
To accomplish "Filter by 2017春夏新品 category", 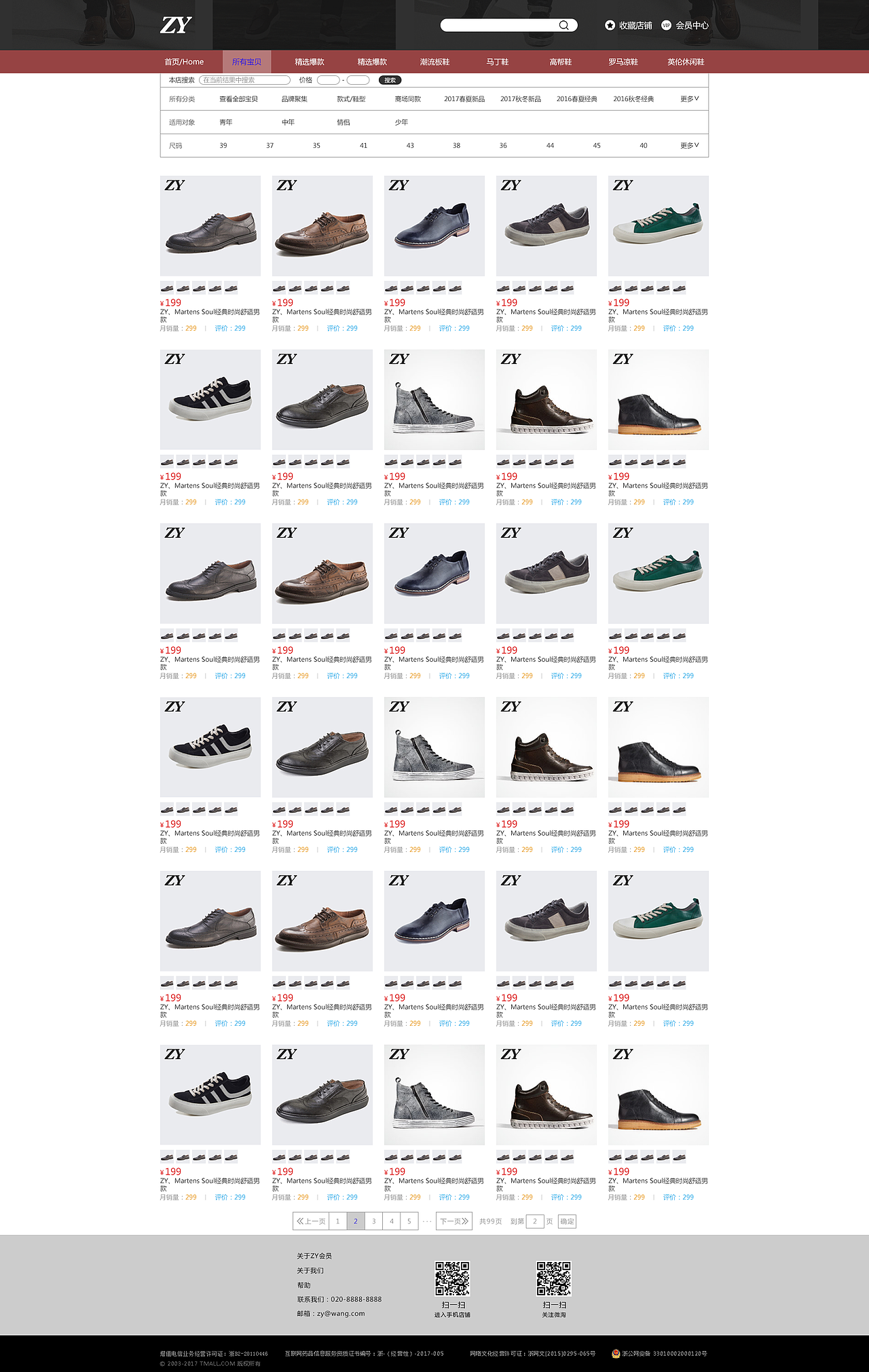I will click(464, 99).
